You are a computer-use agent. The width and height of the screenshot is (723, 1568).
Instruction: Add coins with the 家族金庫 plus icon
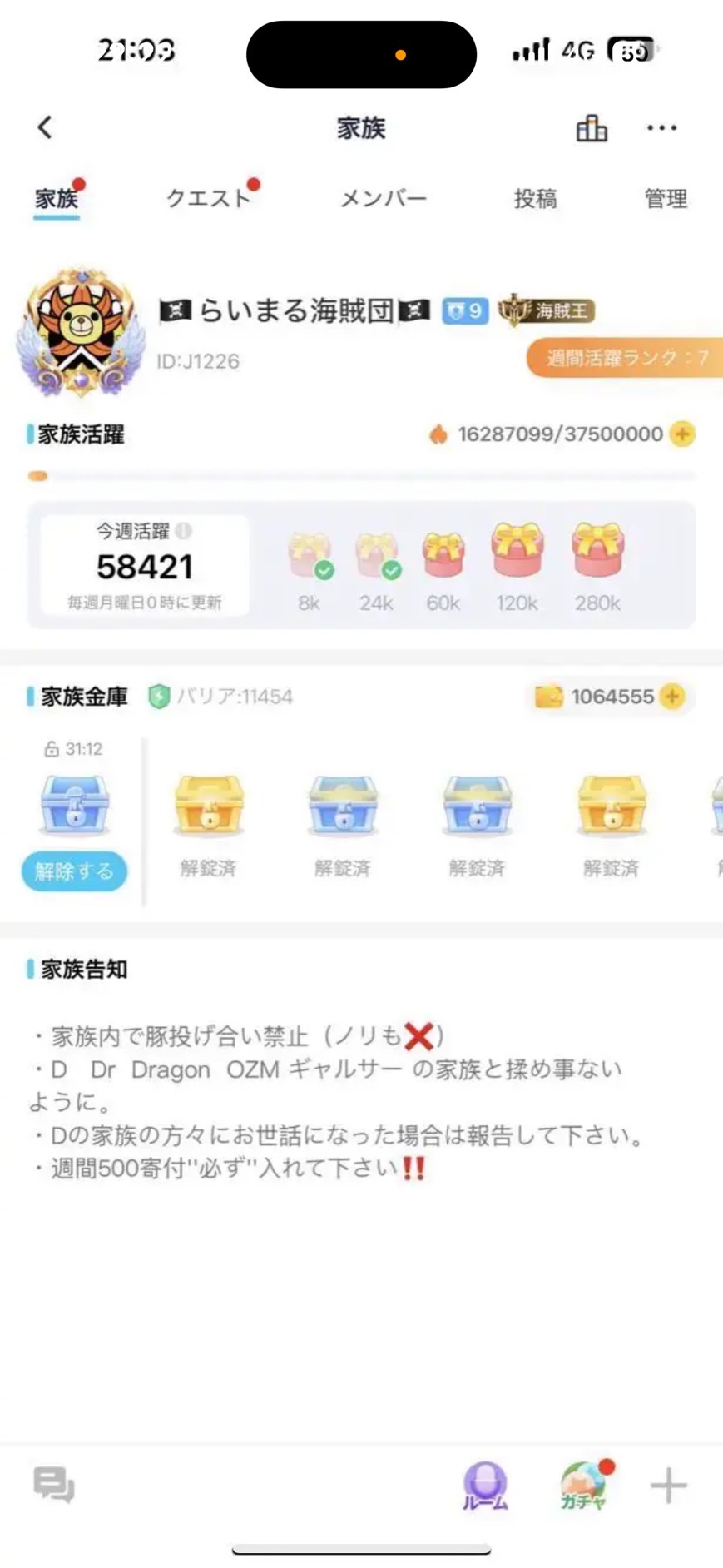click(672, 696)
